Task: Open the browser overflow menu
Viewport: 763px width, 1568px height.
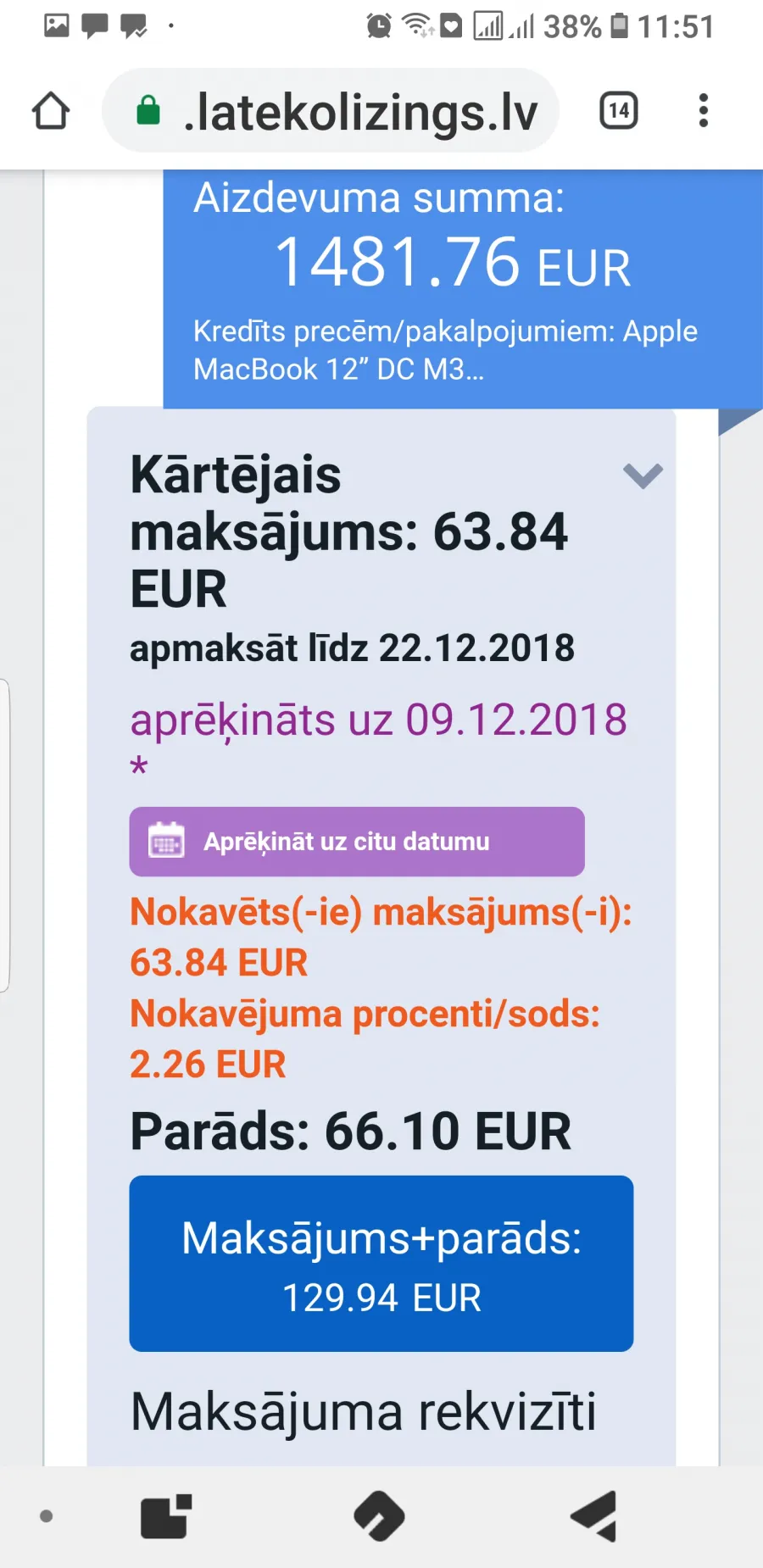Action: coord(703,111)
